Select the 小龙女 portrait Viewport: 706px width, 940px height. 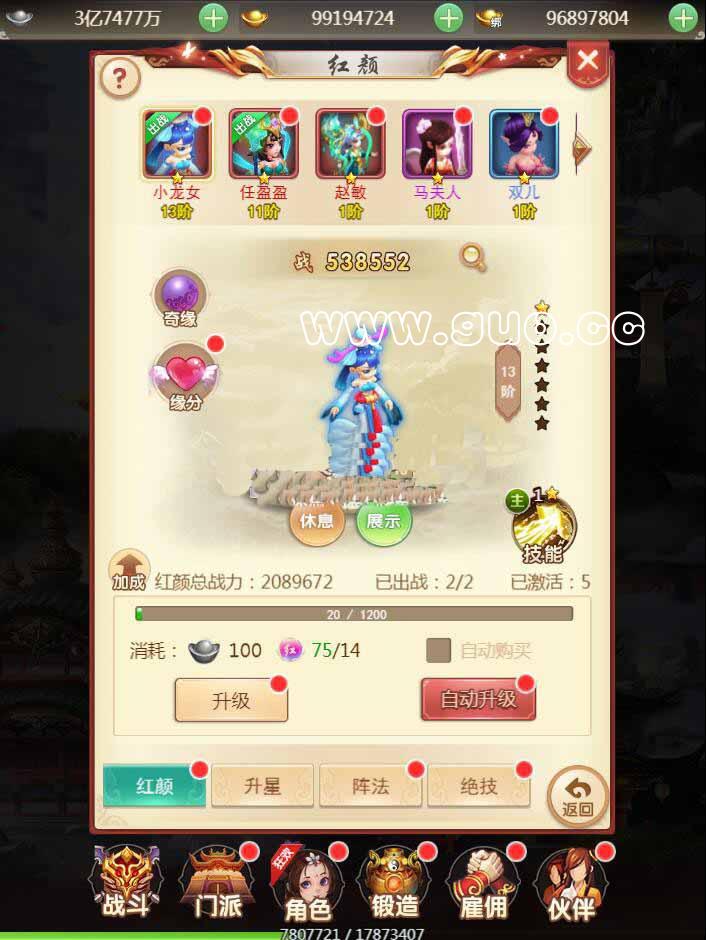point(176,143)
